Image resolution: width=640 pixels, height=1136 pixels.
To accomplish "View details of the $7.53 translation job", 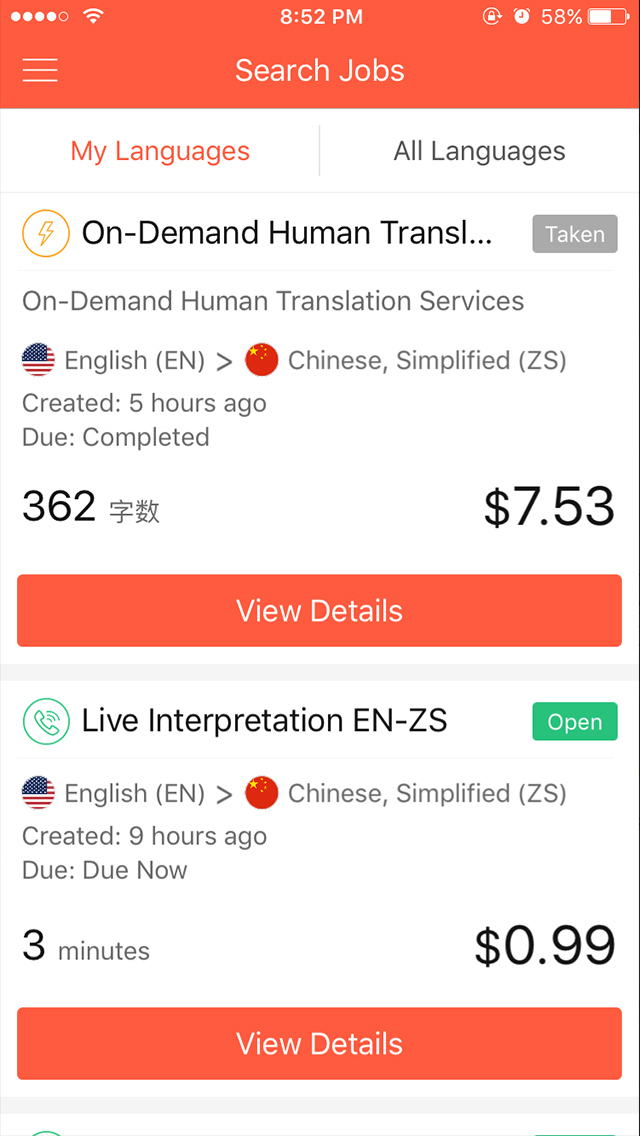I will click(x=319, y=610).
